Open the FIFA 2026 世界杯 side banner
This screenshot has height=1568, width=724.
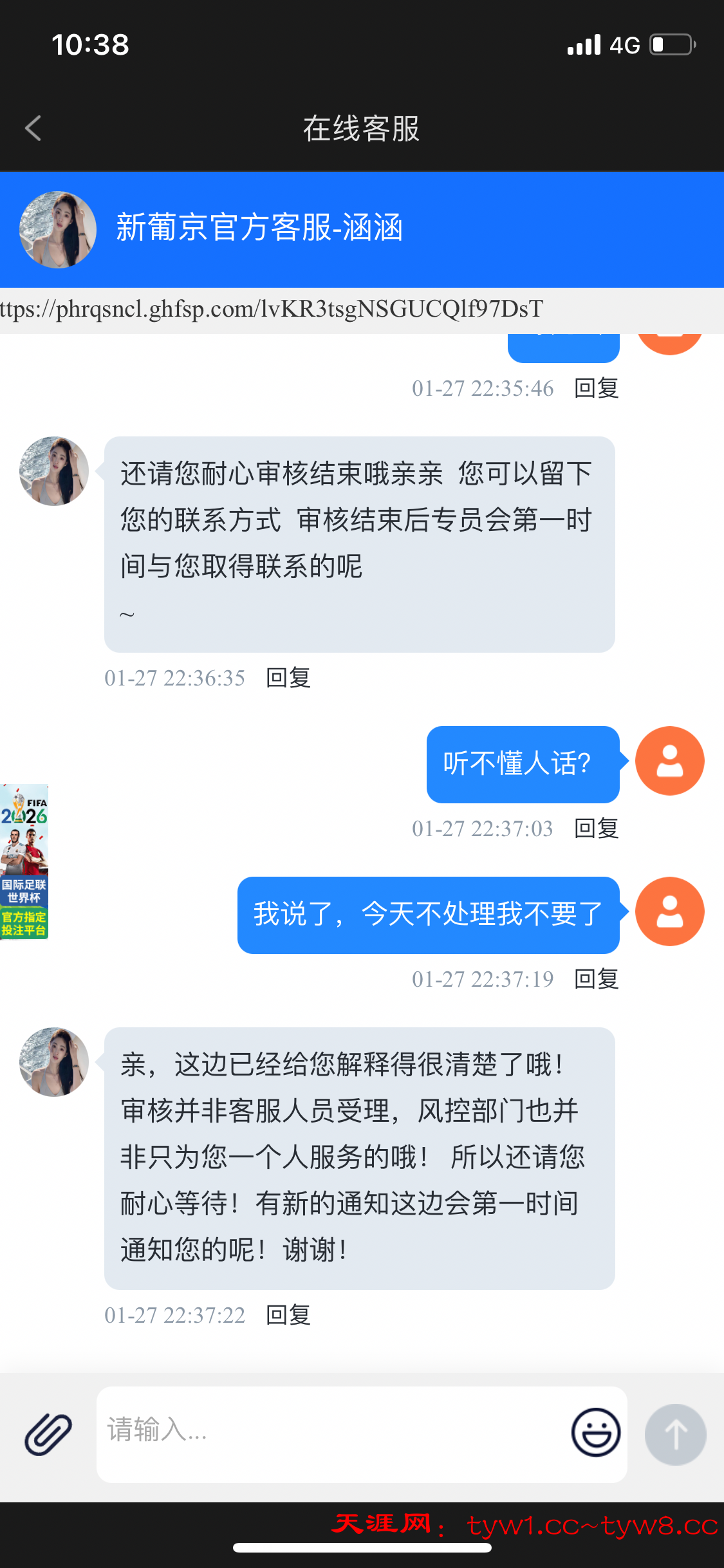24,861
